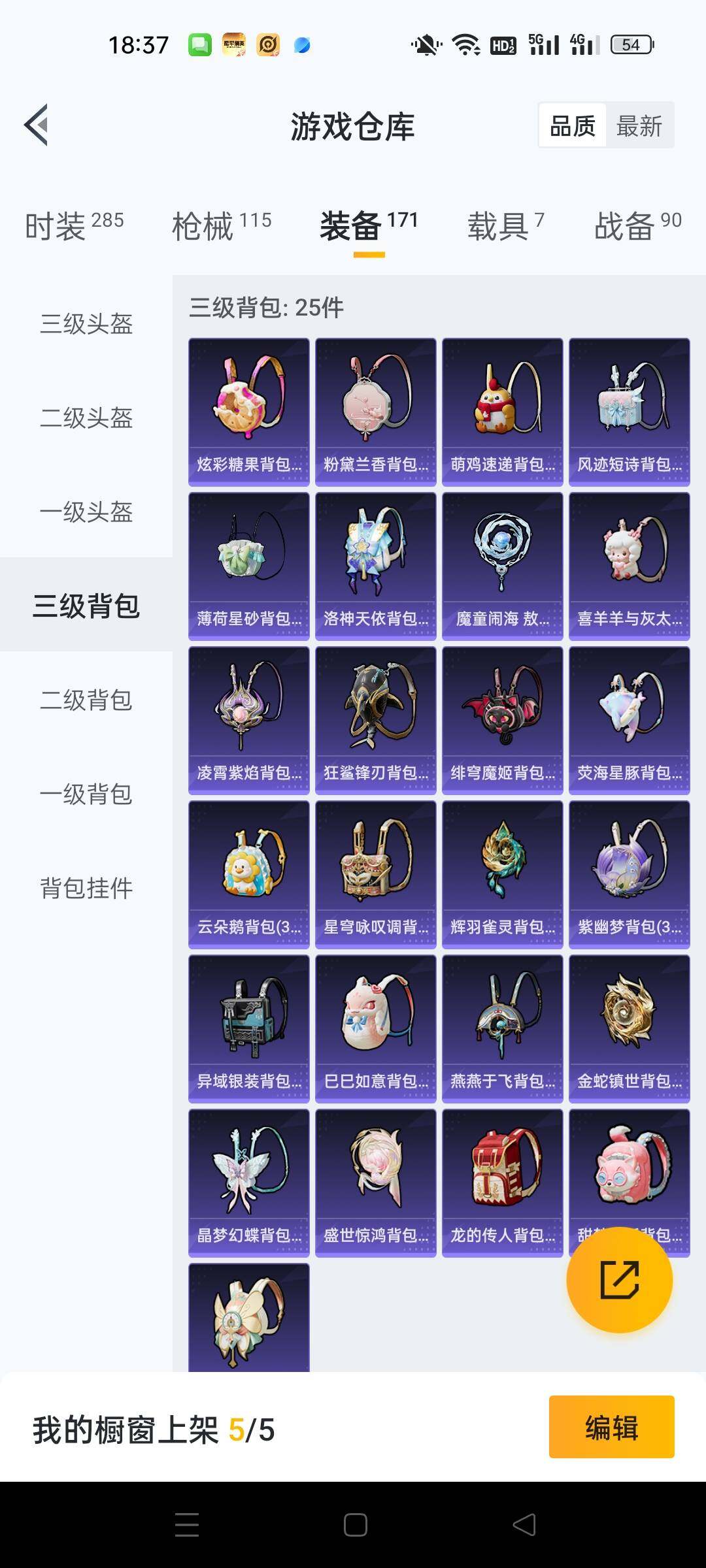The height and width of the screenshot is (1568, 706).
Task: Select the 二级背包 category
Action: [x=86, y=700]
